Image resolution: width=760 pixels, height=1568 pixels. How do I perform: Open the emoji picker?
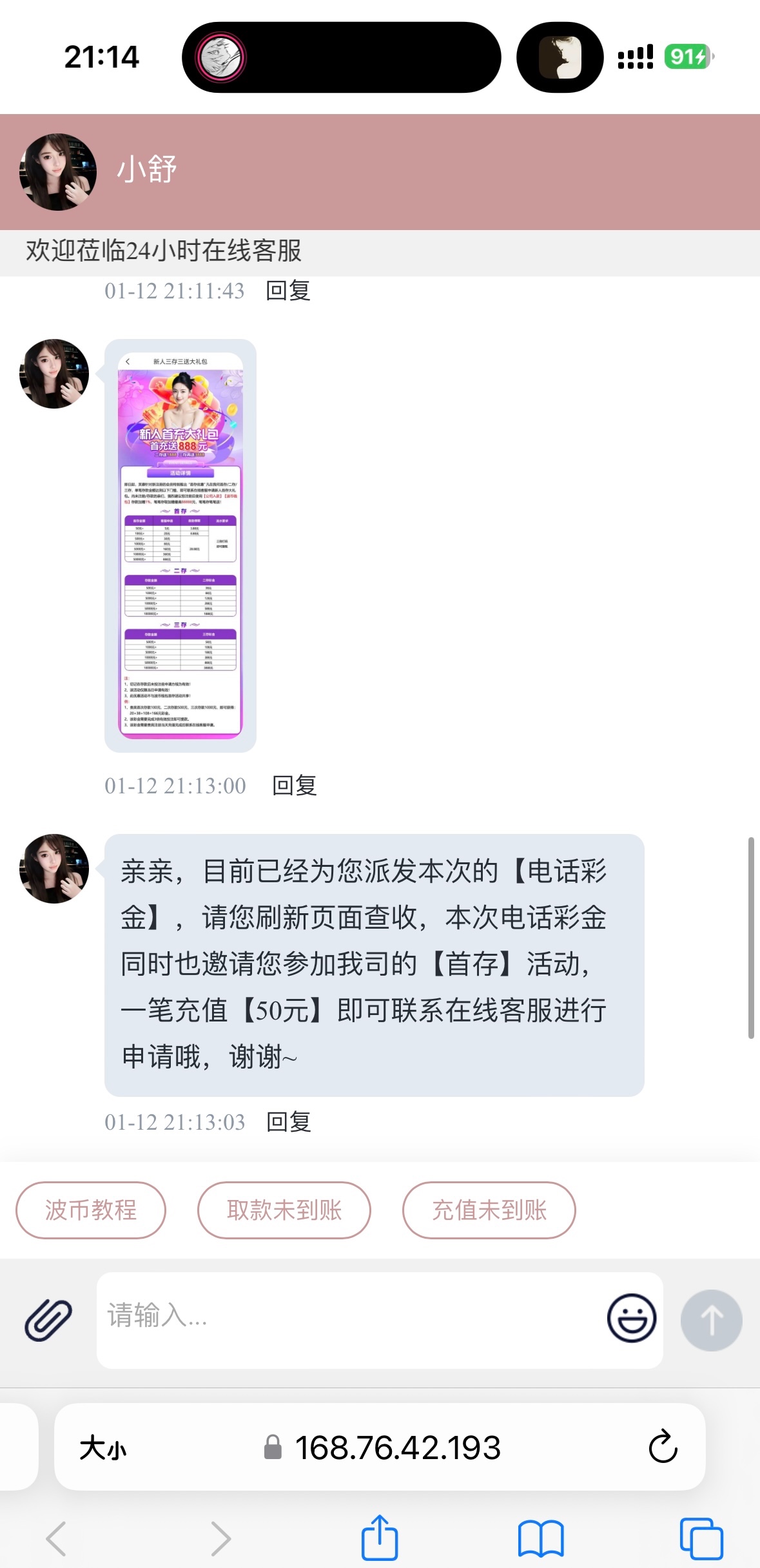coord(631,1319)
